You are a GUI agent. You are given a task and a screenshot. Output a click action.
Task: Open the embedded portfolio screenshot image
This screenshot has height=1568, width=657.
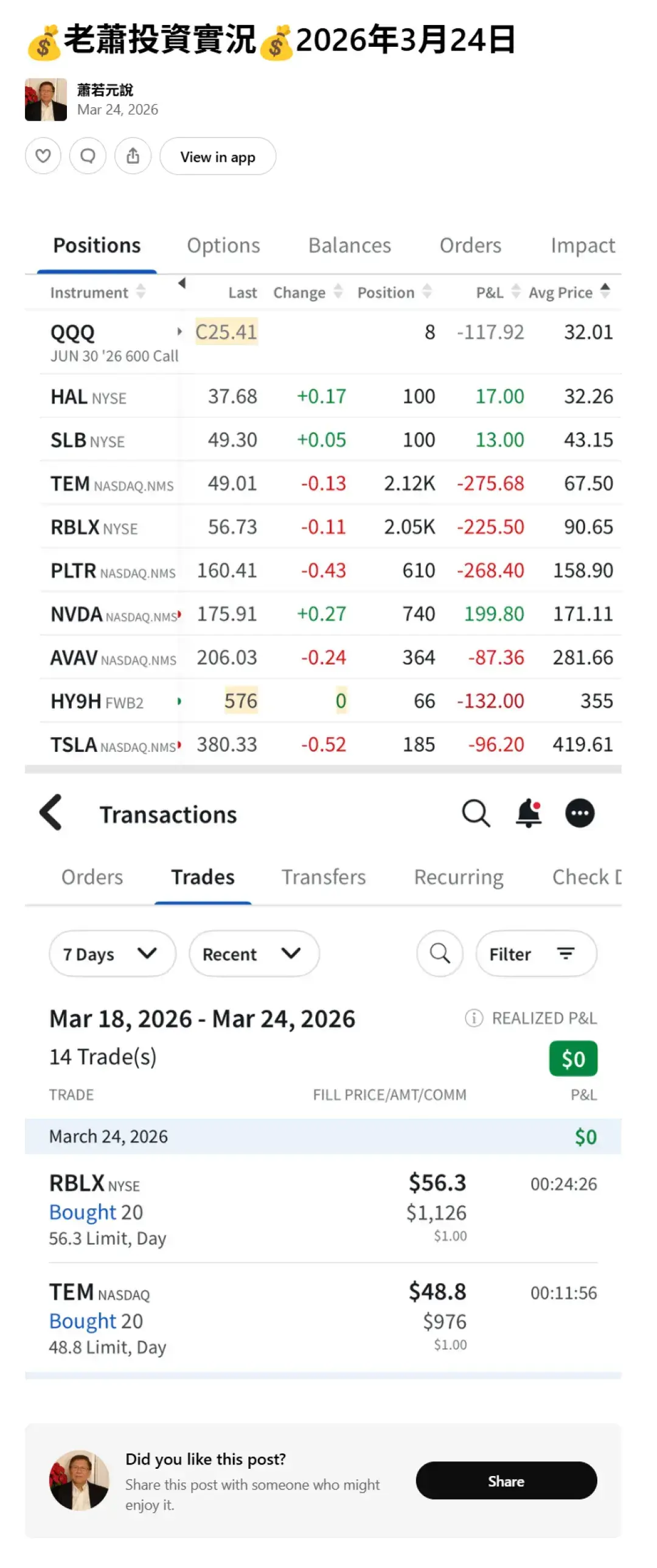[323, 791]
